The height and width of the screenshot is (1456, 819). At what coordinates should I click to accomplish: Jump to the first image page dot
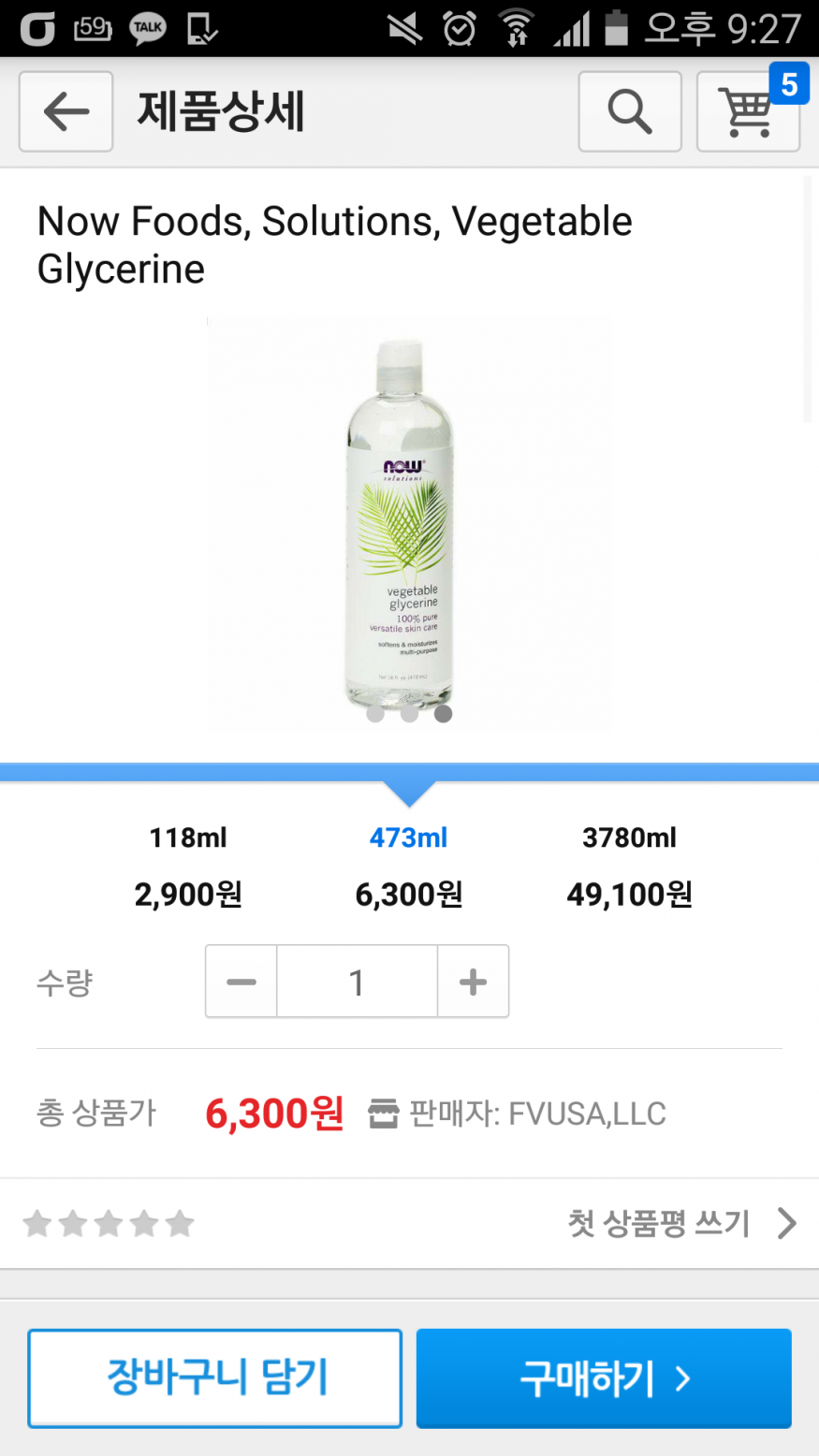[375, 714]
